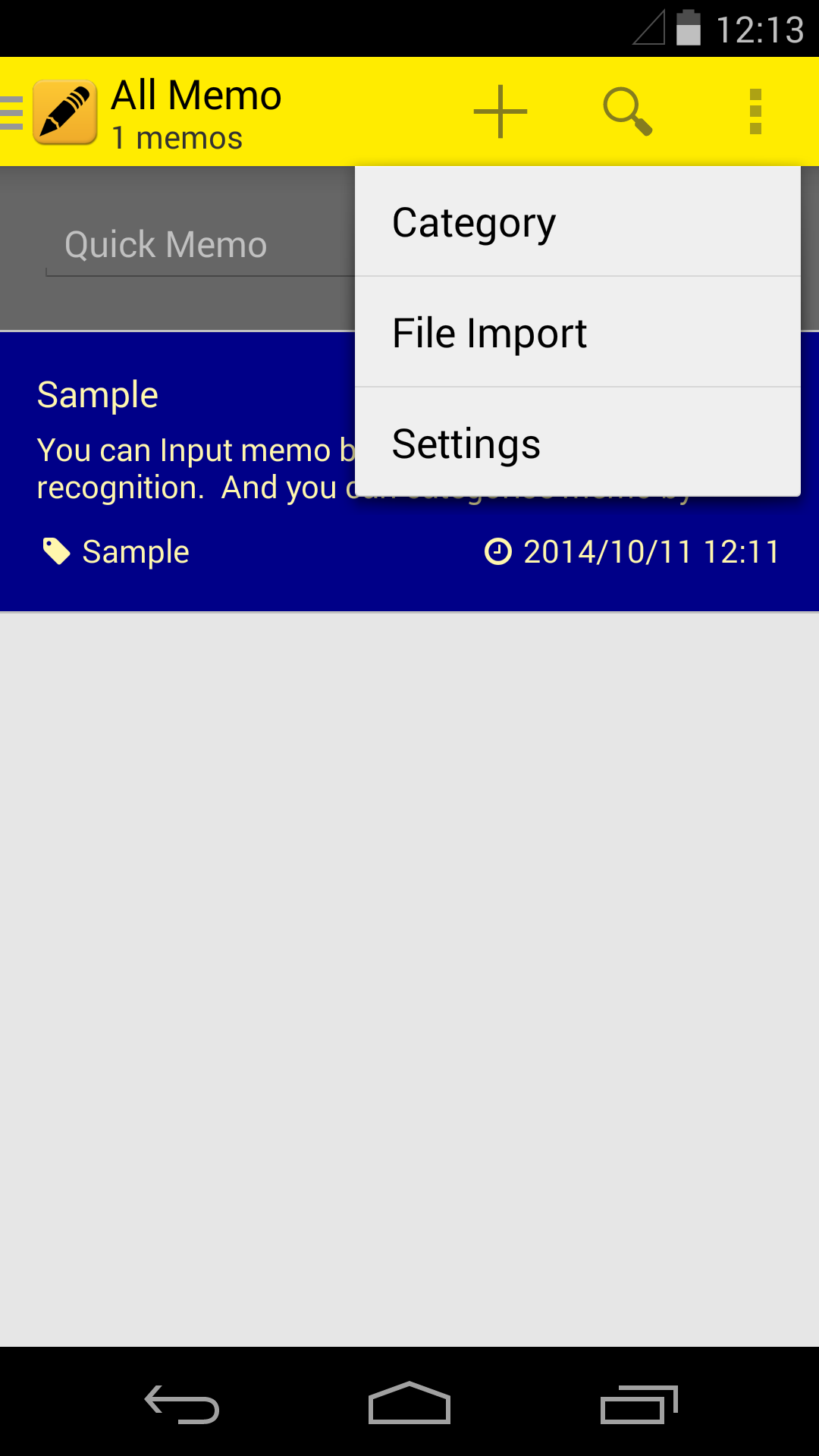Screen dimensions: 819x1456
Task: Open the memo app pencil icon
Action: 64,111
